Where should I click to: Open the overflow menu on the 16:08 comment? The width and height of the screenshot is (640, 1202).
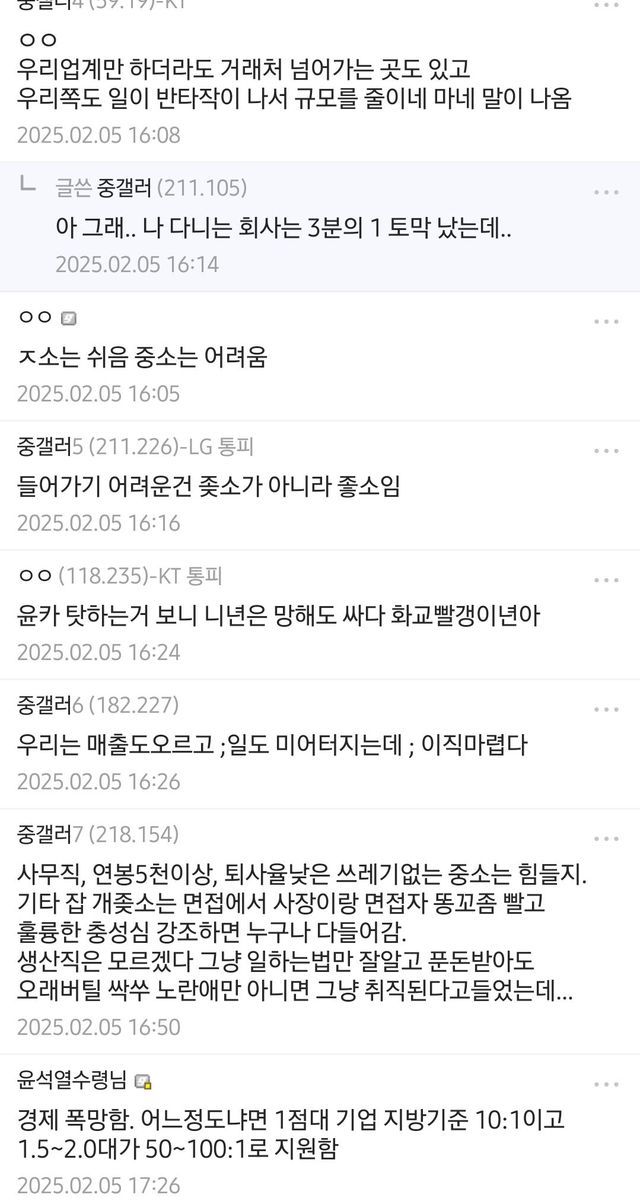point(606,6)
